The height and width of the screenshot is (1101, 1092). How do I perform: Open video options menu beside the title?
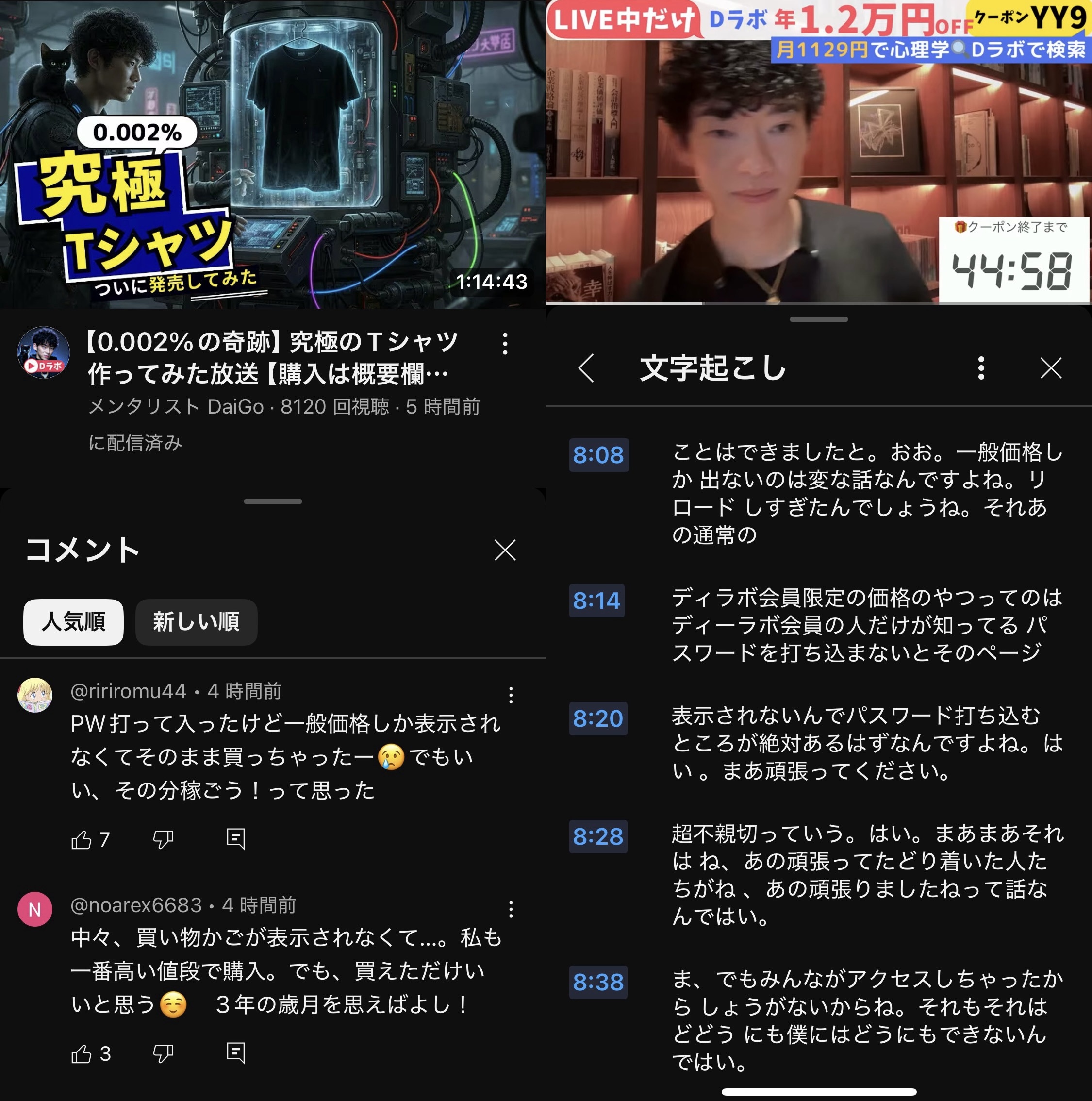point(505,344)
